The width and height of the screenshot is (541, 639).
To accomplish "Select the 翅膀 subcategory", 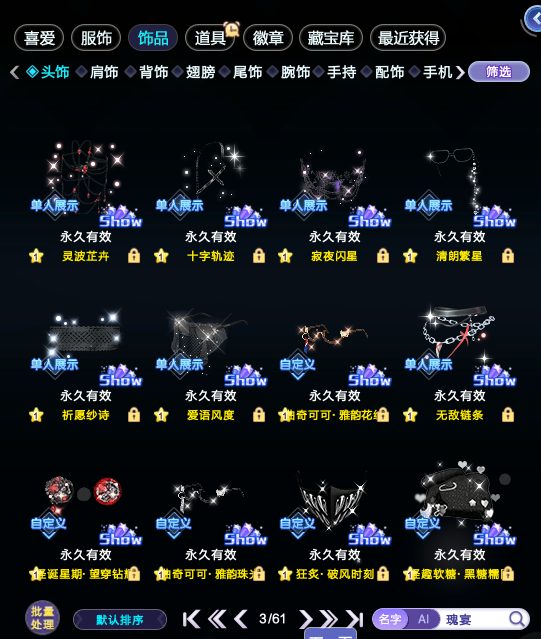I will point(200,72).
